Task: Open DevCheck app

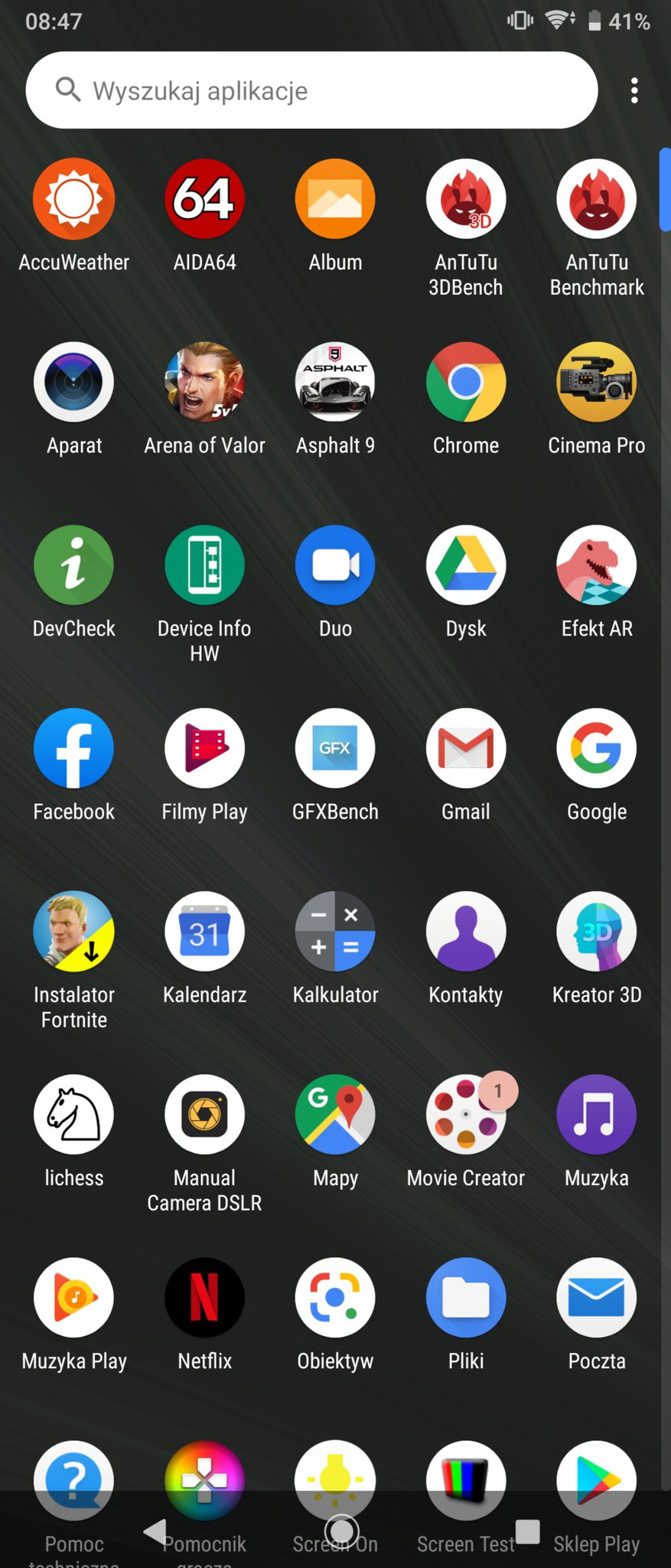Action: tap(74, 565)
